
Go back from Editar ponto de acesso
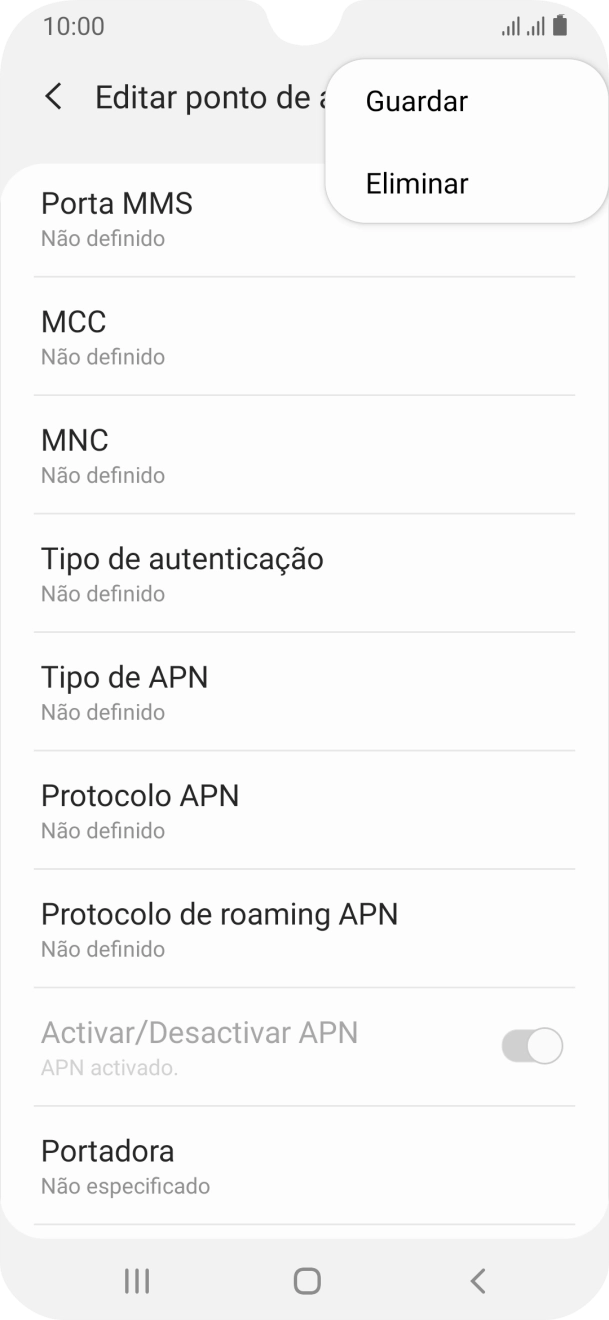pos(54,97)
